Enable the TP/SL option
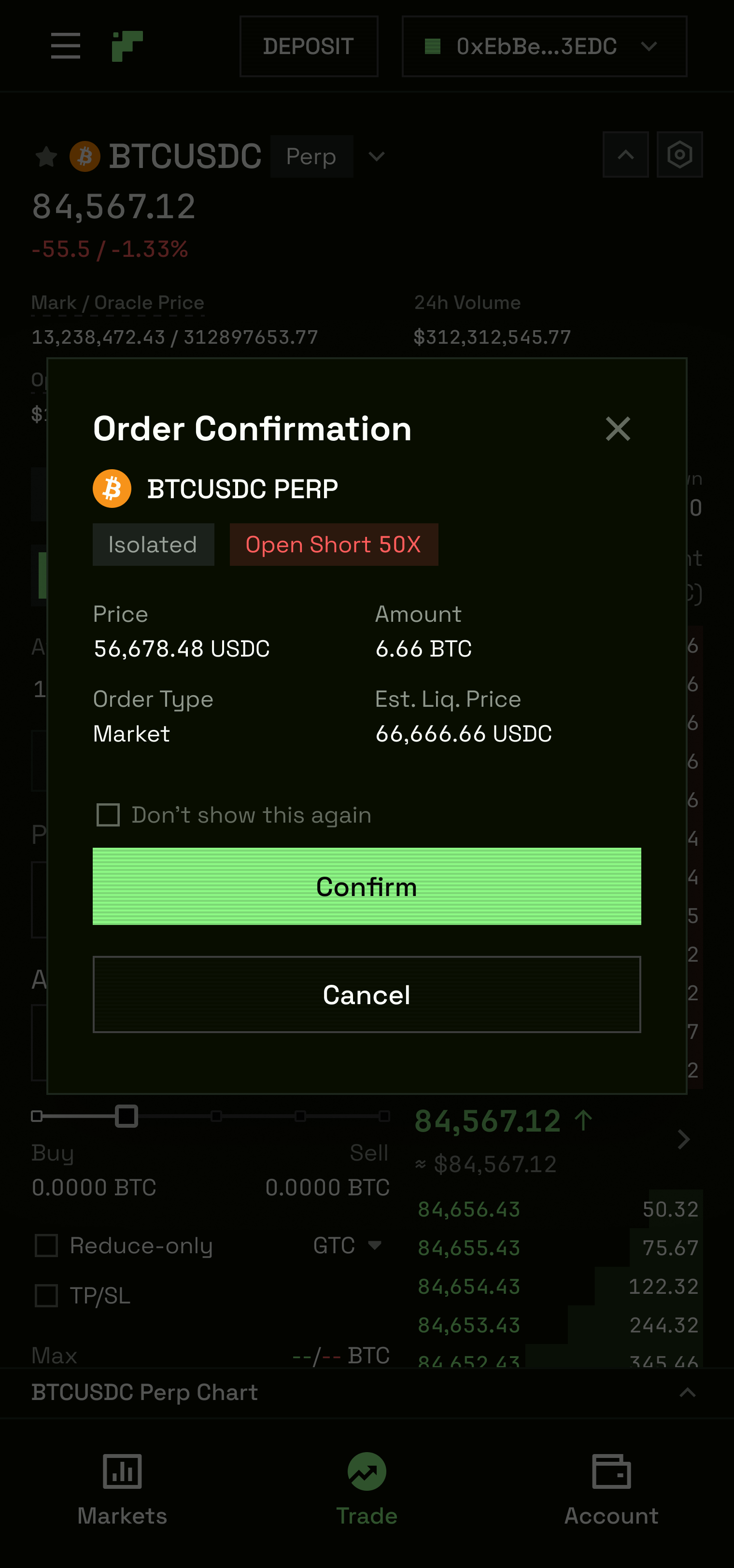Viewport: 734px width, 1568px height. (x=46, y=1296)
